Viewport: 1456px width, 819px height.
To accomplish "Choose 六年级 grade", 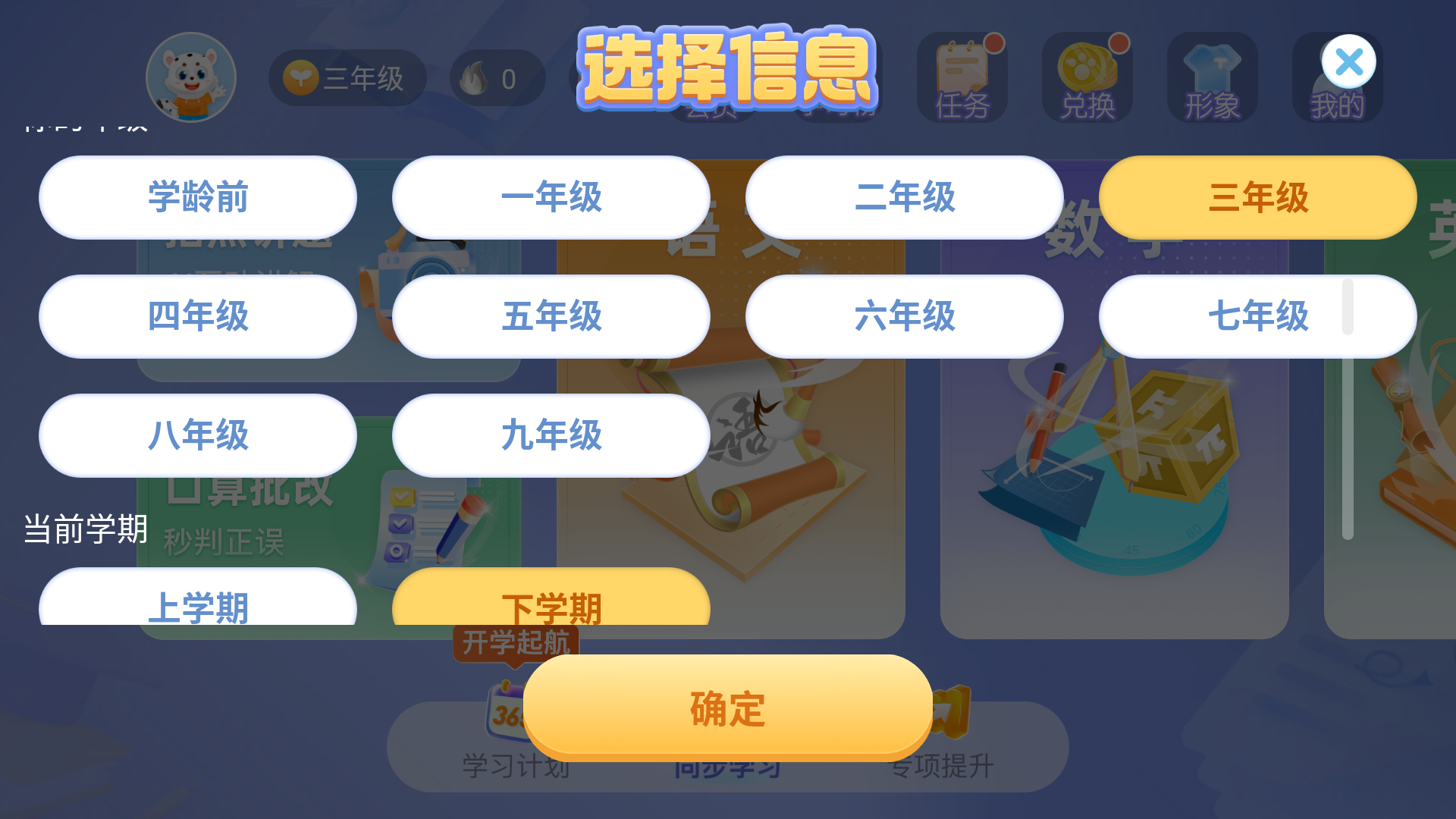I will coord(905,316).
